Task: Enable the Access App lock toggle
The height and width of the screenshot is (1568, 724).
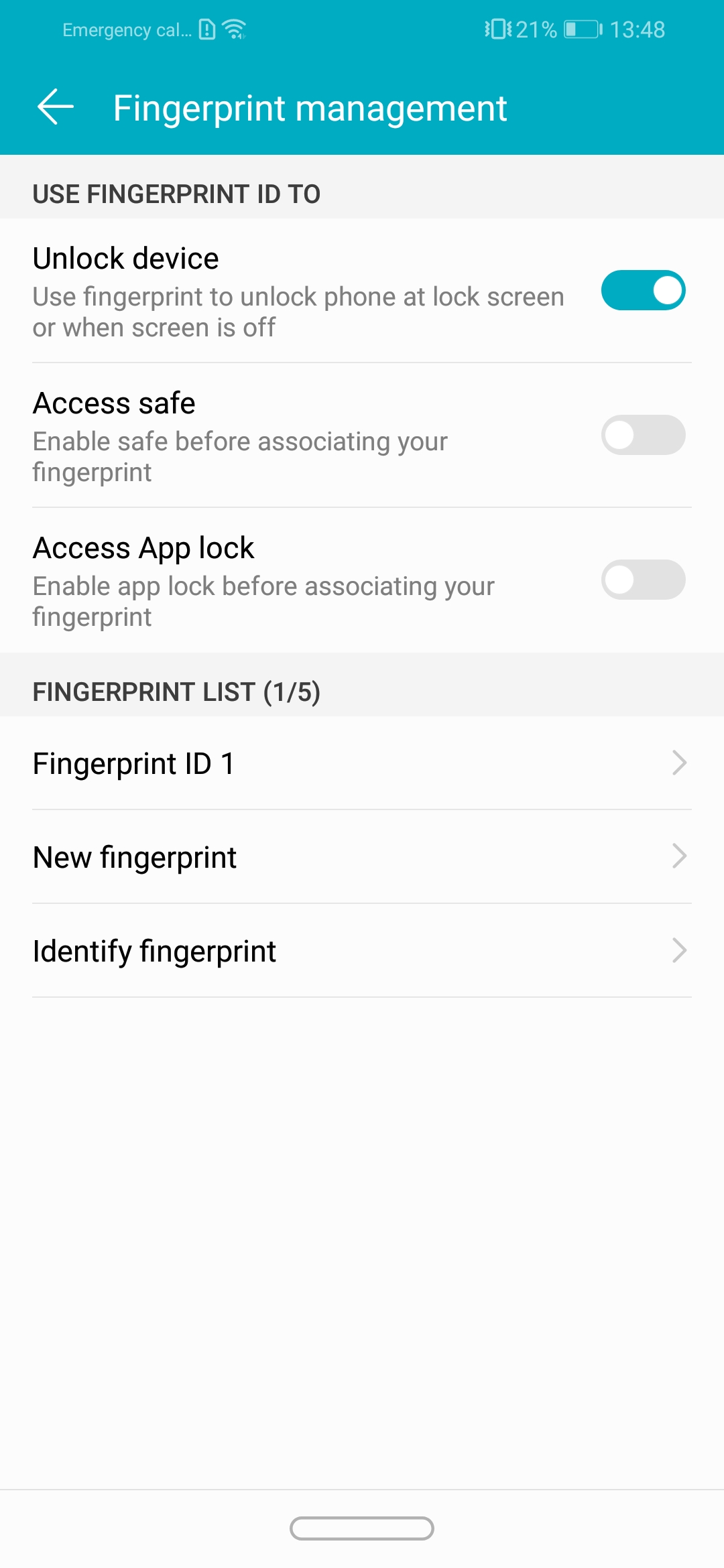Action: click(x=643, y=580)
